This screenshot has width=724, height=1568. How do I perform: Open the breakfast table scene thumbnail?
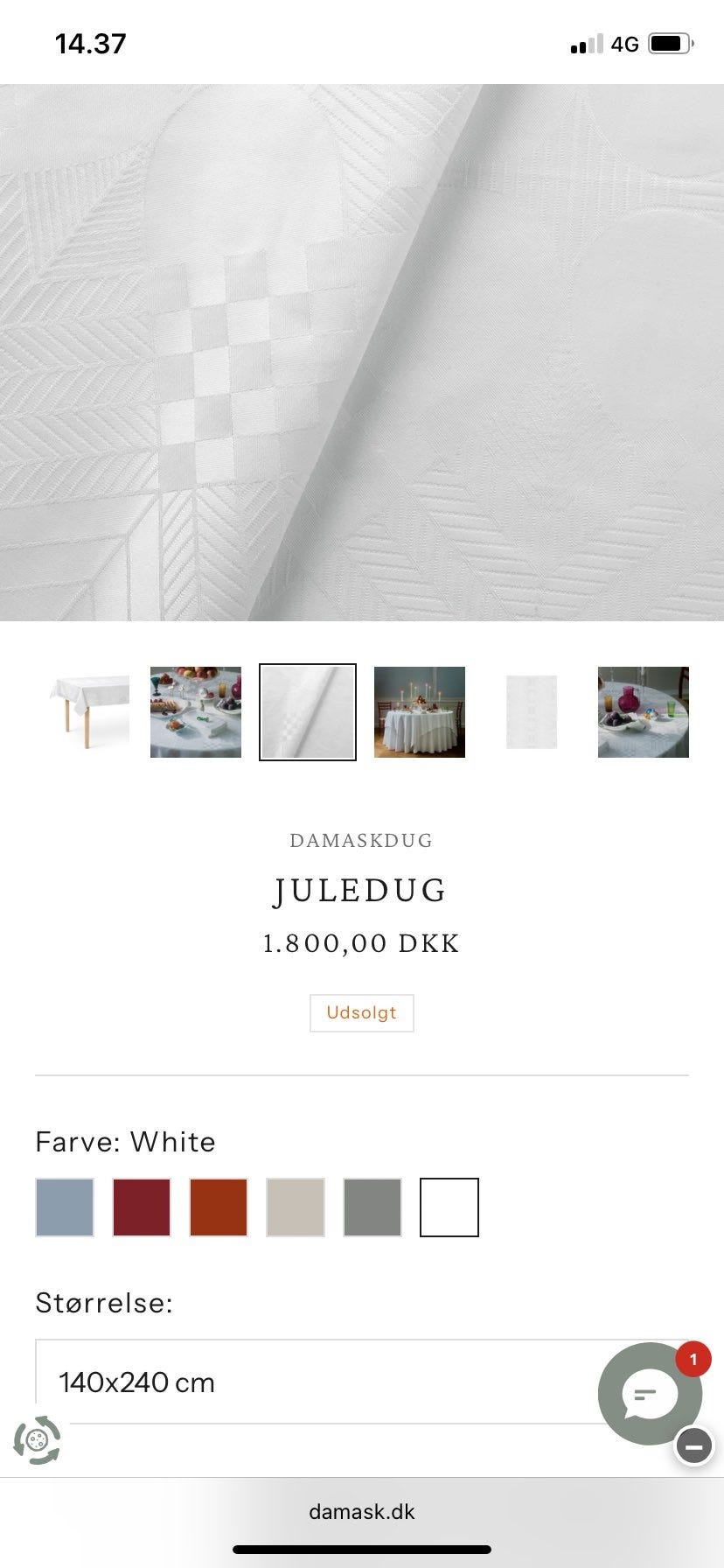click(x=195, y=711)
